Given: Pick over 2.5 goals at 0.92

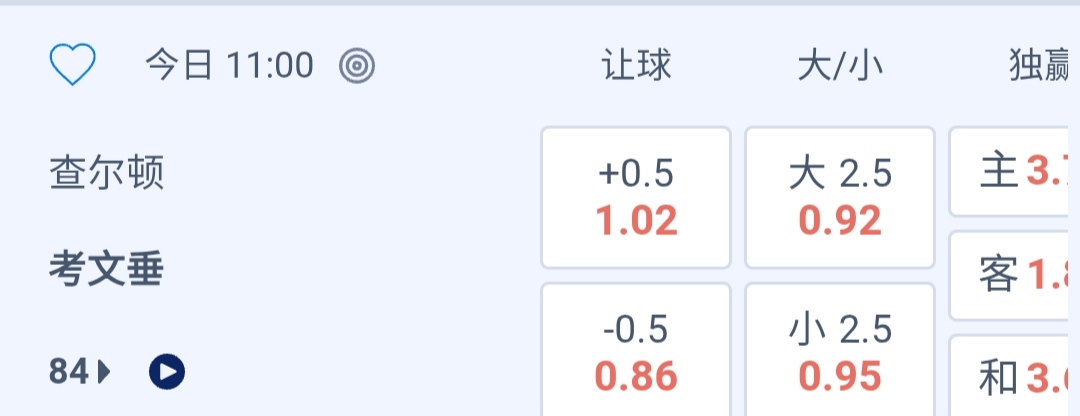Looking at the screenshot, I should tap(840, 198).
